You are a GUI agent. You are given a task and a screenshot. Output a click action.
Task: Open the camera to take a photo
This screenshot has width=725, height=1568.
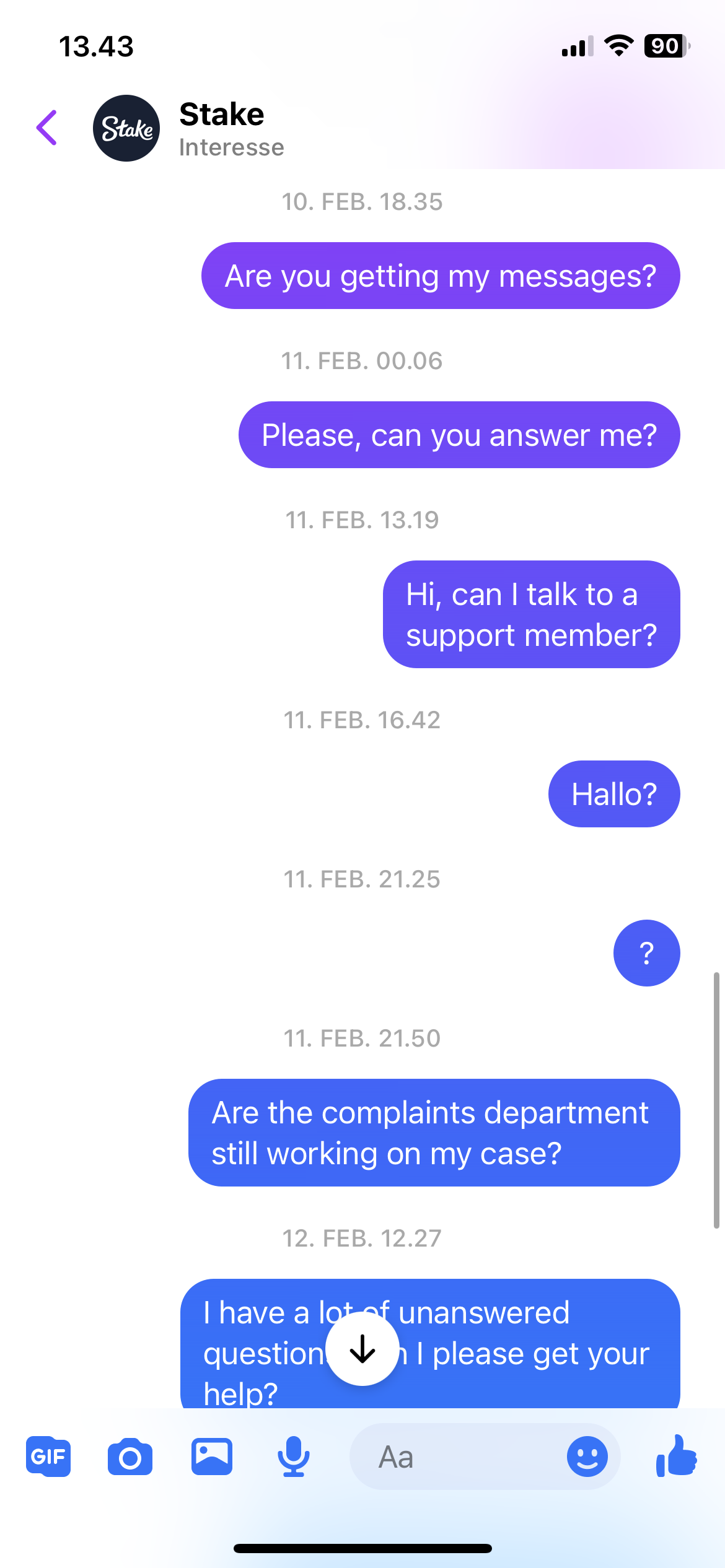coord(130,1457)
